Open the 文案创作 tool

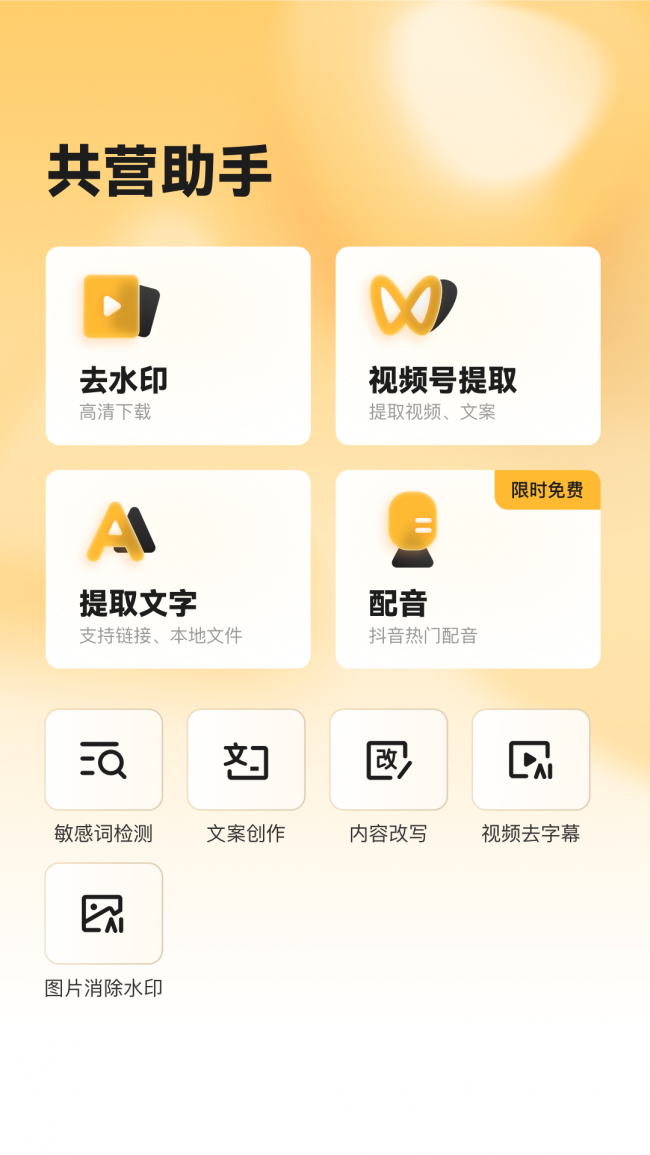click(246, 760)
